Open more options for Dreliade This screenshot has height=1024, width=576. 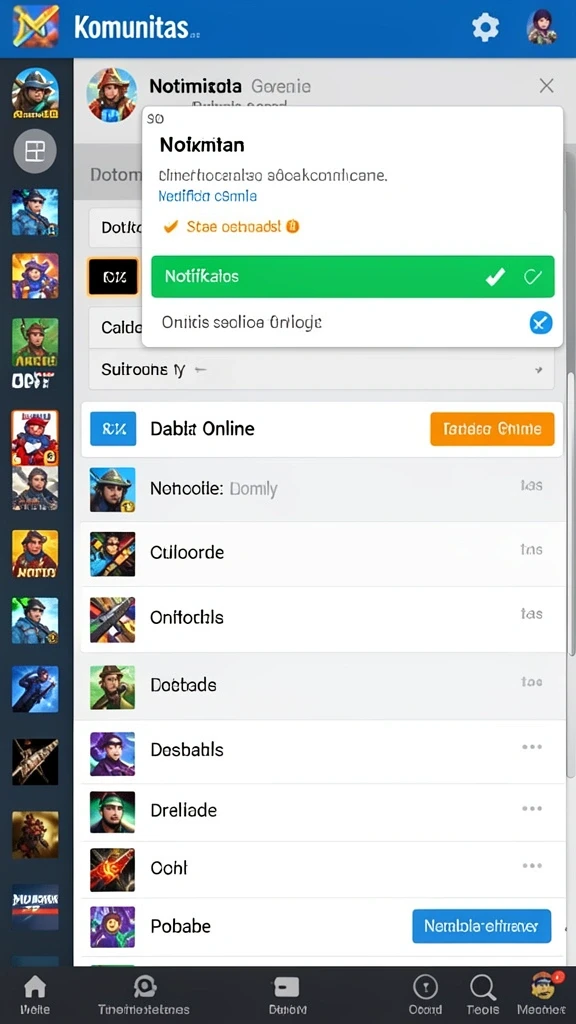coord(532,808)
